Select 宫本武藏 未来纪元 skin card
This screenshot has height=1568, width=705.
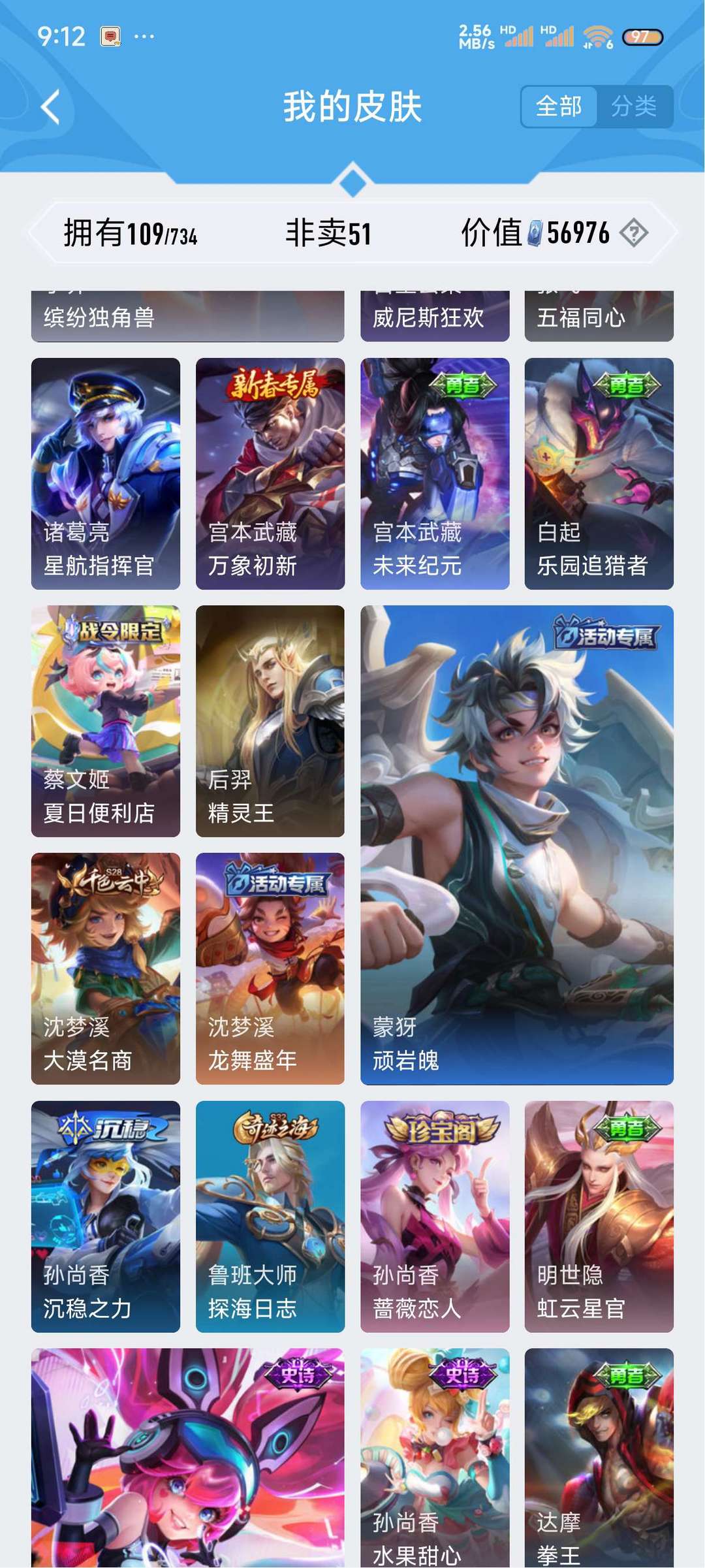click(x=435, y=473)
